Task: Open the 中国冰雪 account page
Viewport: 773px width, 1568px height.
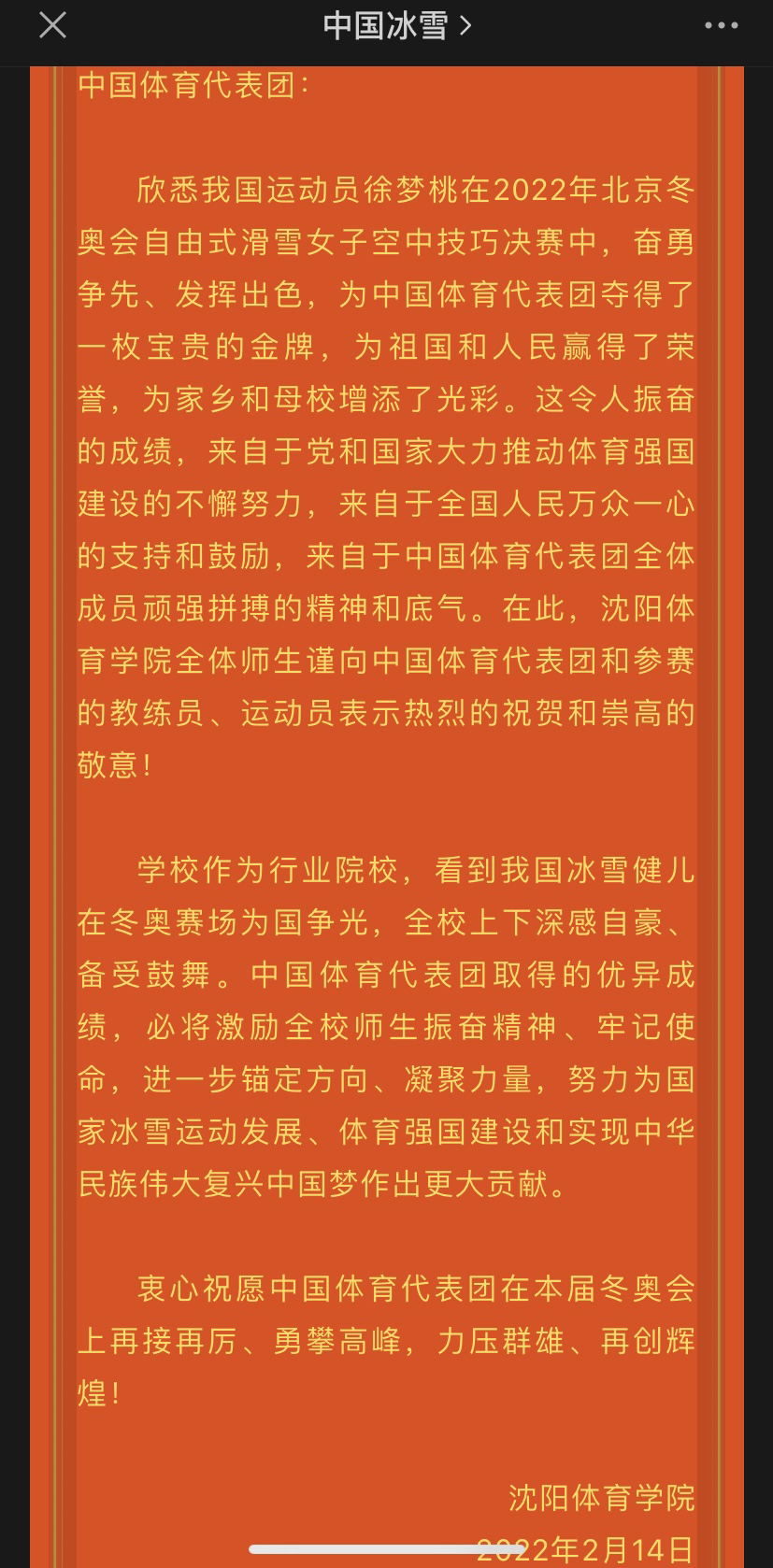Action: click(x=396, y=25)
